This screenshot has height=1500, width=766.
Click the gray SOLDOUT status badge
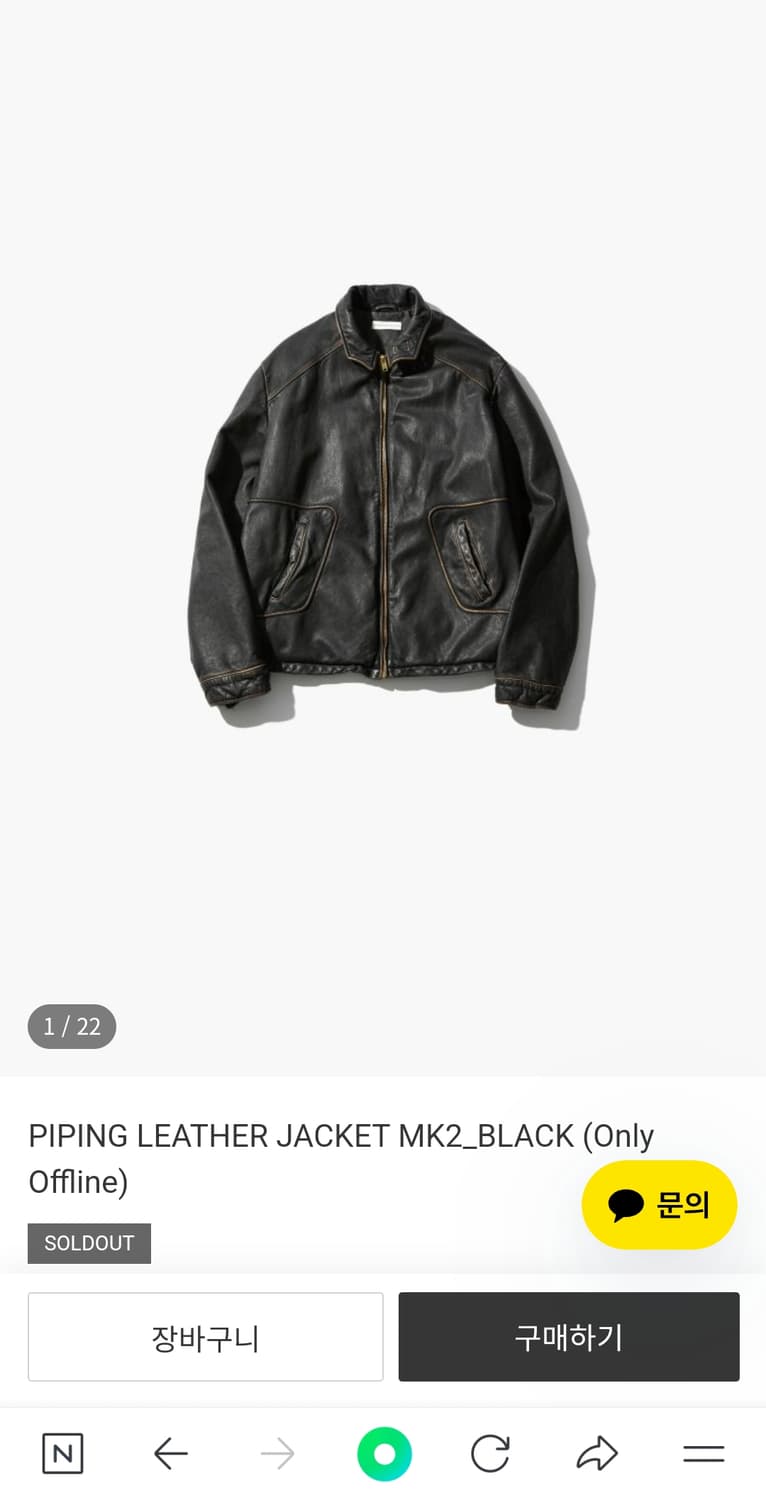pyautogui.click(x=88, y=1243)
